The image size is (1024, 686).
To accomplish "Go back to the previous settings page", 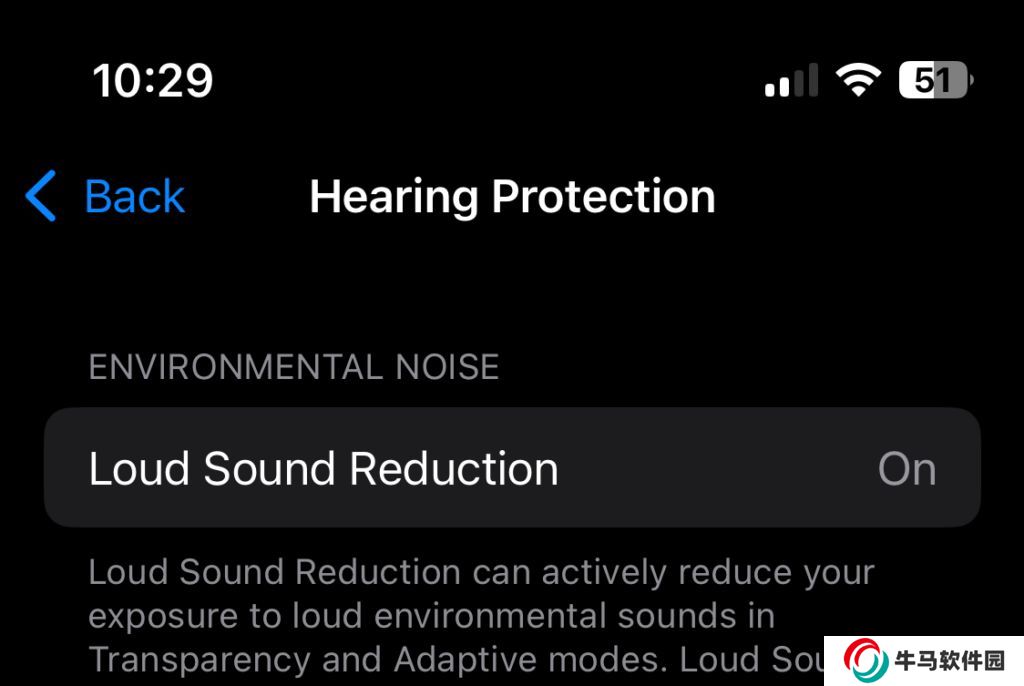I will pos(106,196).
